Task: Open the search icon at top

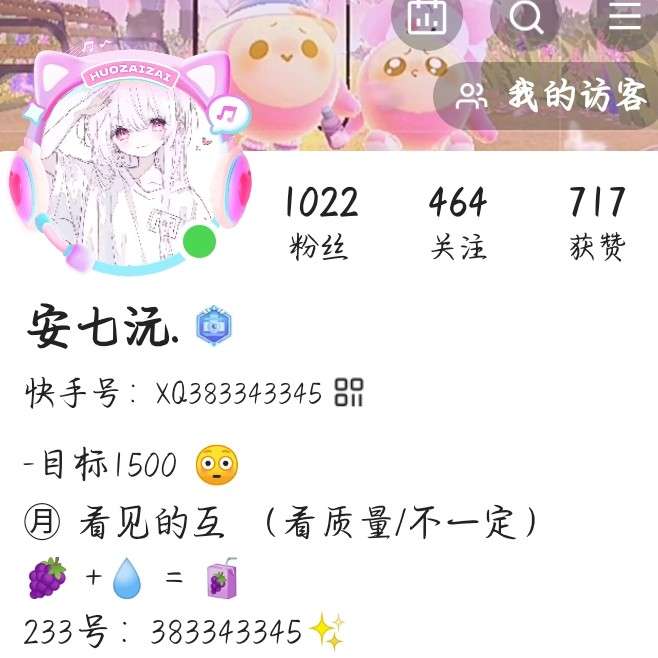Action: 525,17
